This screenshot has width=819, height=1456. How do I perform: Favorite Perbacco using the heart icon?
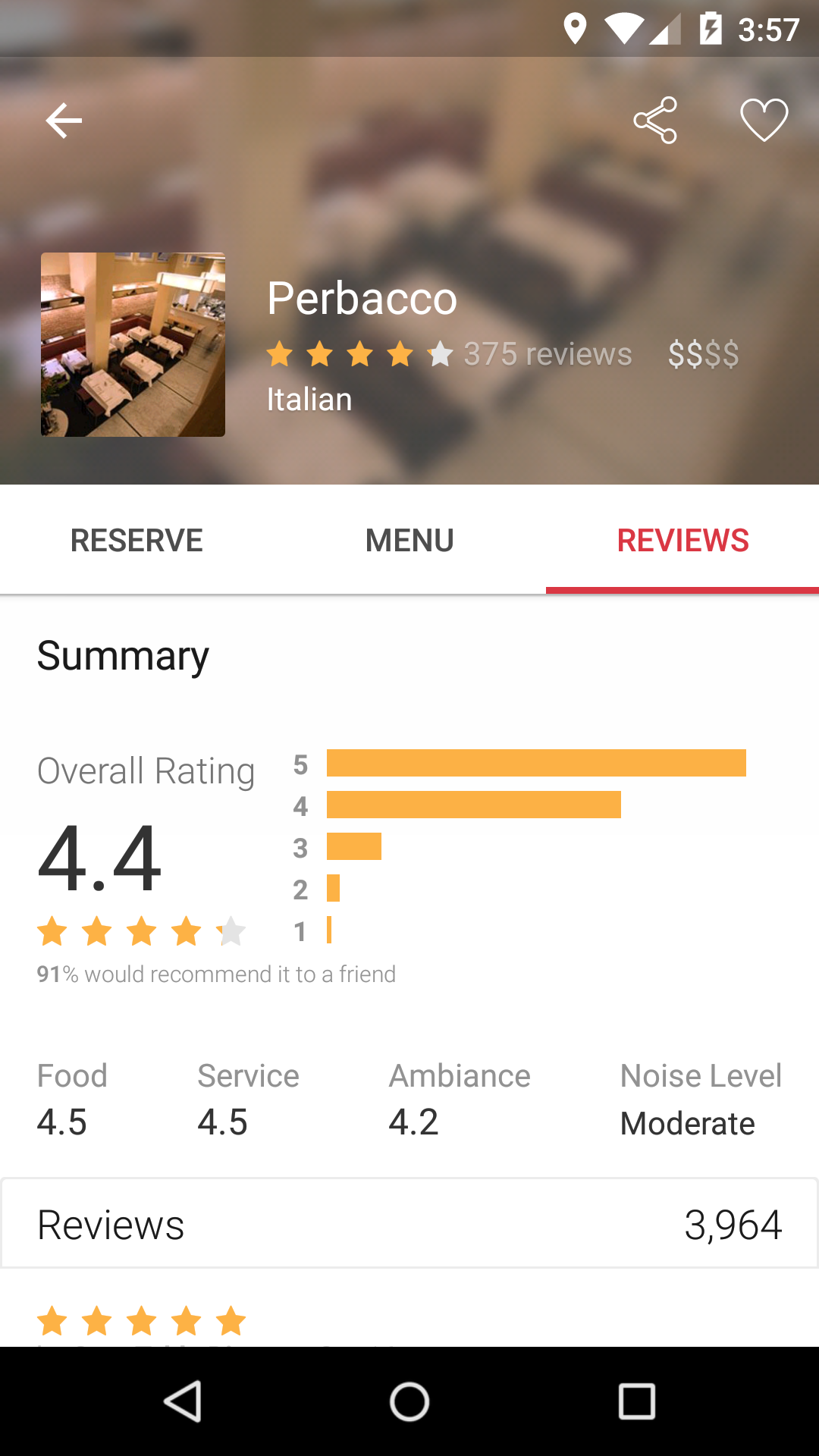click(764, 119)
